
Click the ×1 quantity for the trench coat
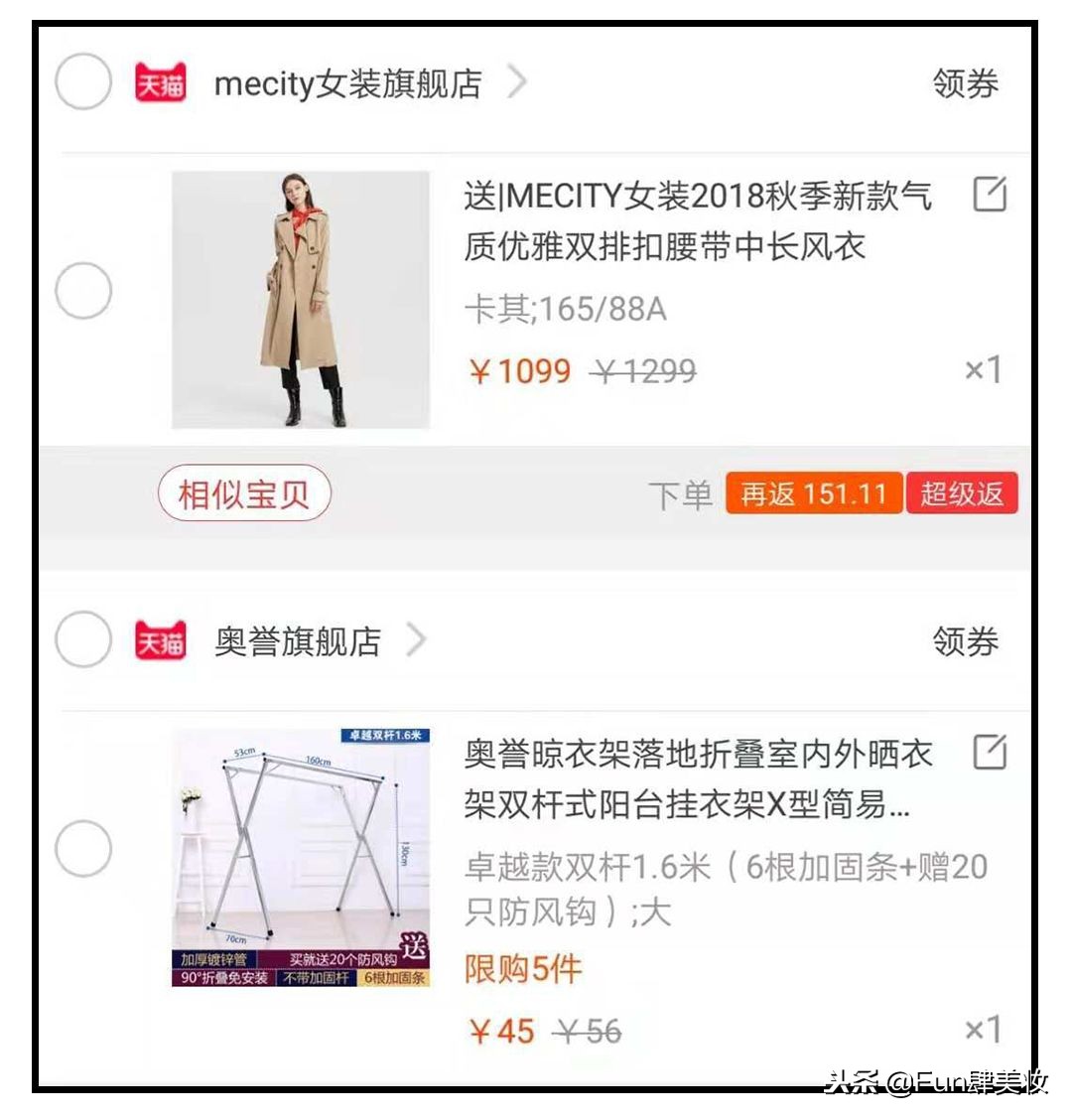coord(985,369)
